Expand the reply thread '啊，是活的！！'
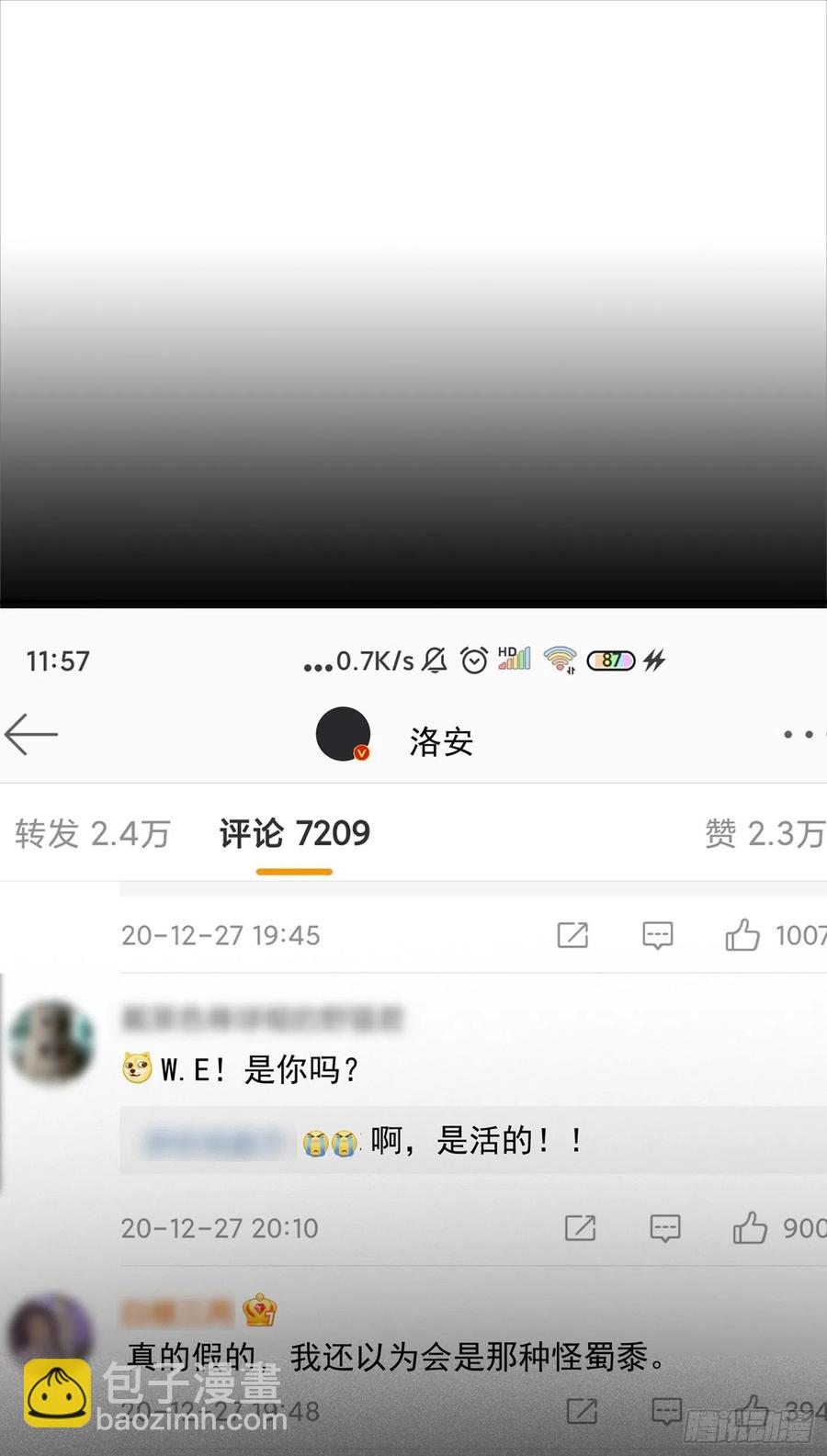This screenshot has width=827, height=1456. tap(469, 1139)
